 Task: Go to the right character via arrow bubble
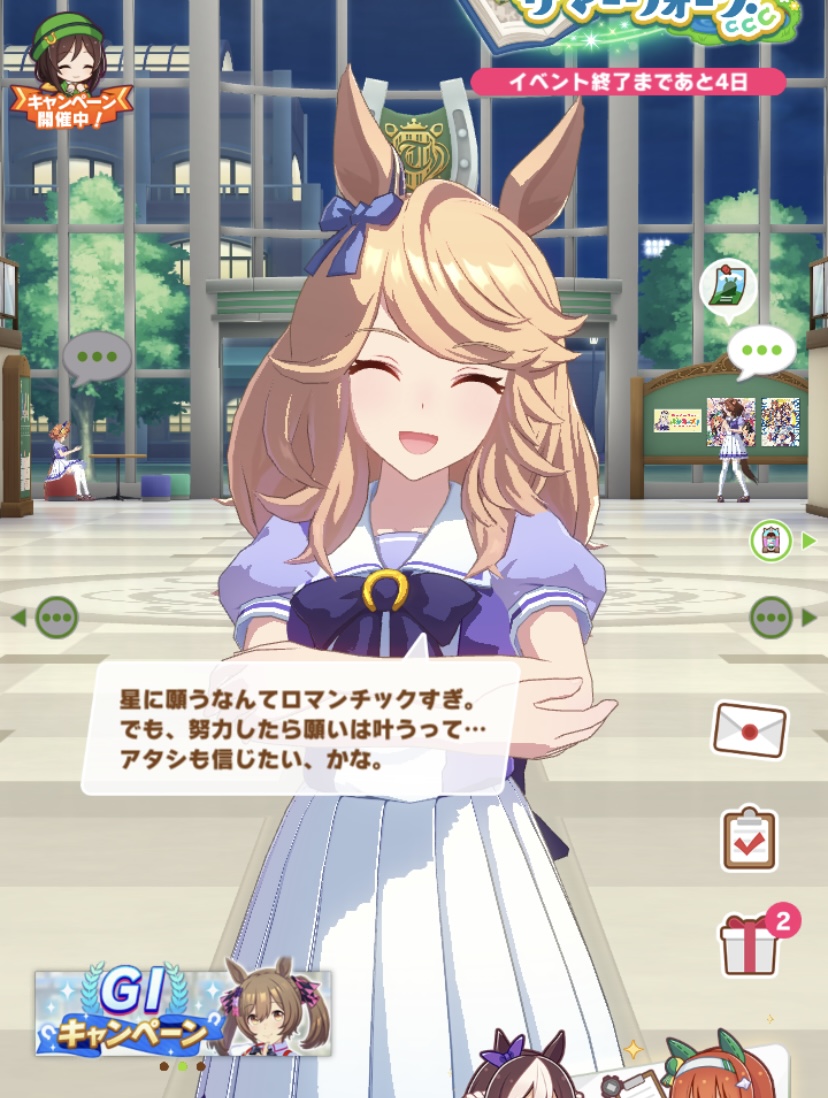(x=782, y=618)
